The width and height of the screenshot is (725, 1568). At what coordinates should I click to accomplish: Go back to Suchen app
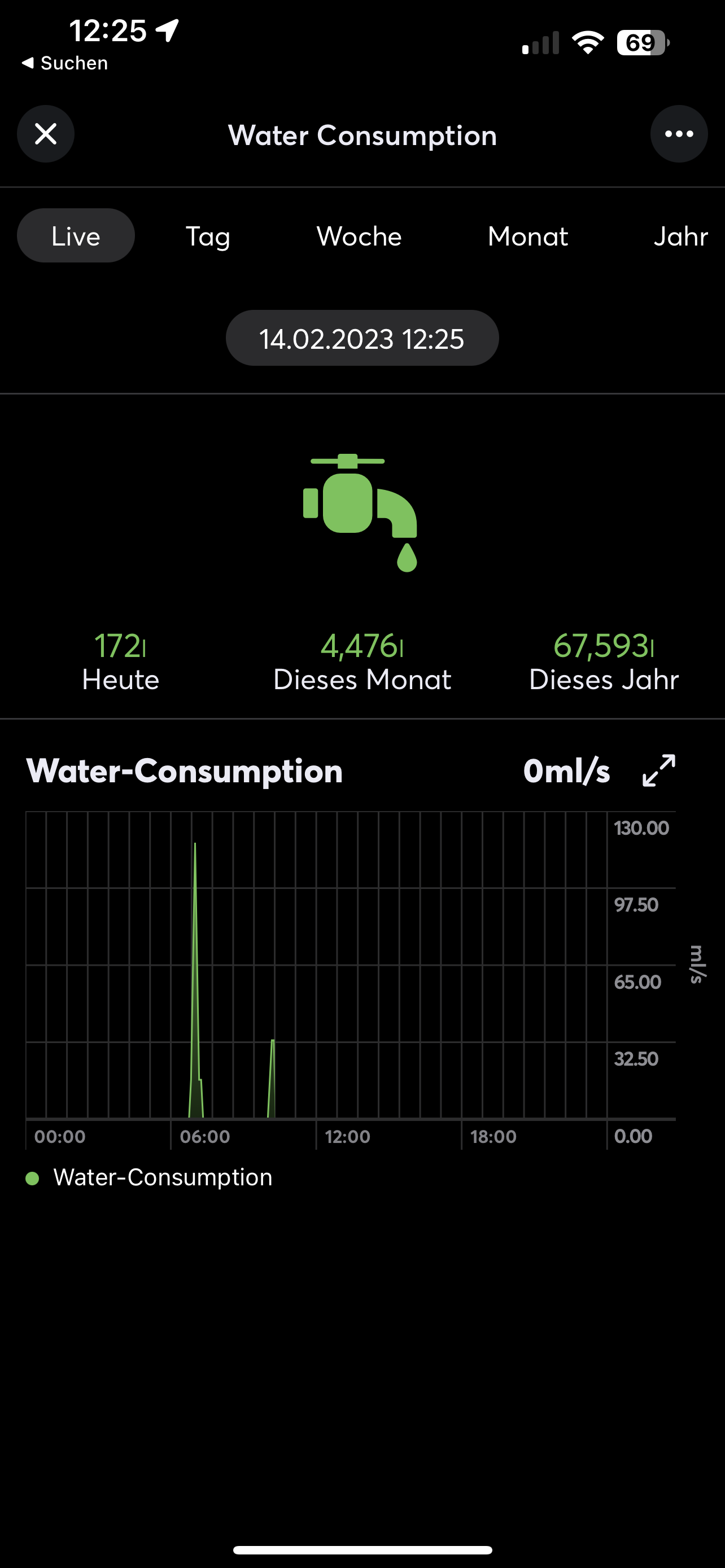(x=64, y=63)
